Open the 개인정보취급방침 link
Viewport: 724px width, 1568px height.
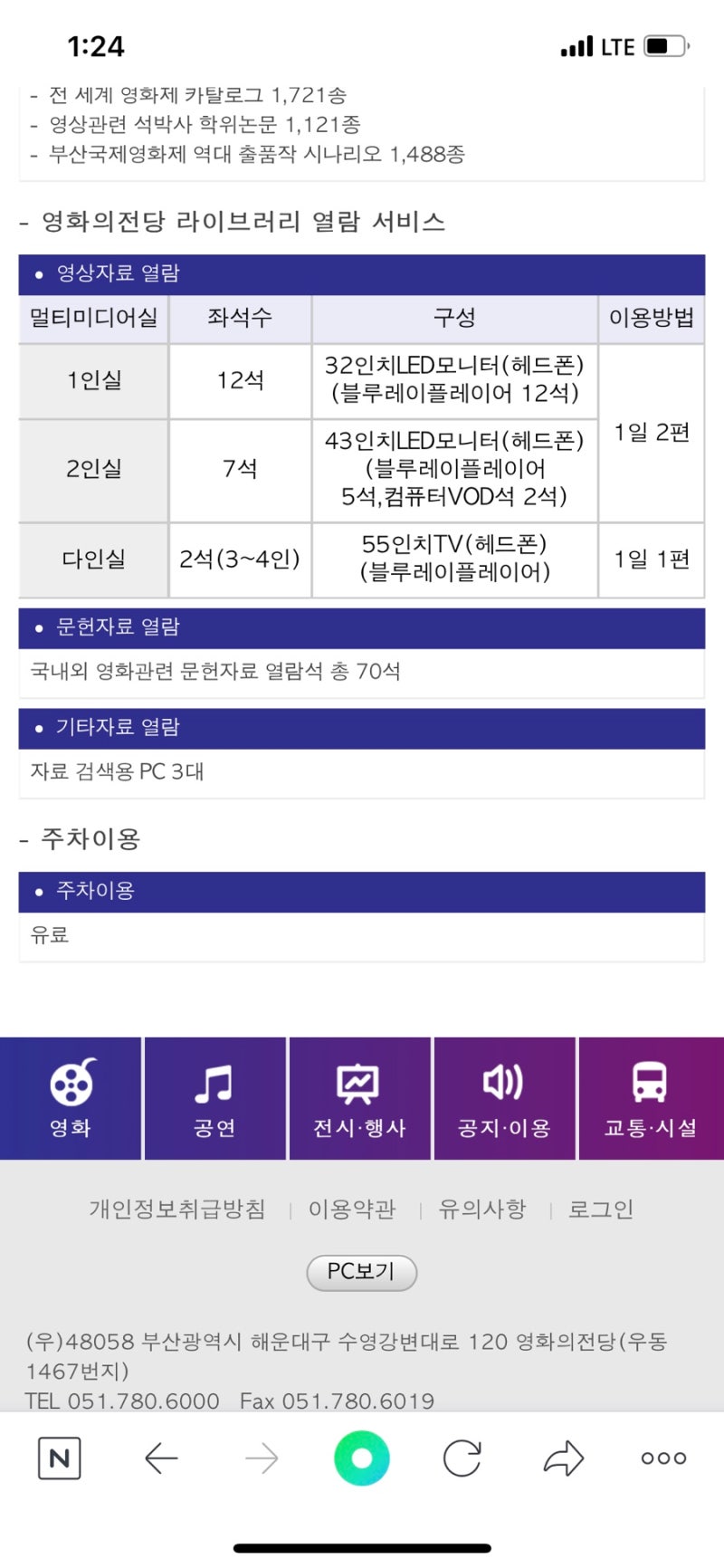tap(177, 1209)
